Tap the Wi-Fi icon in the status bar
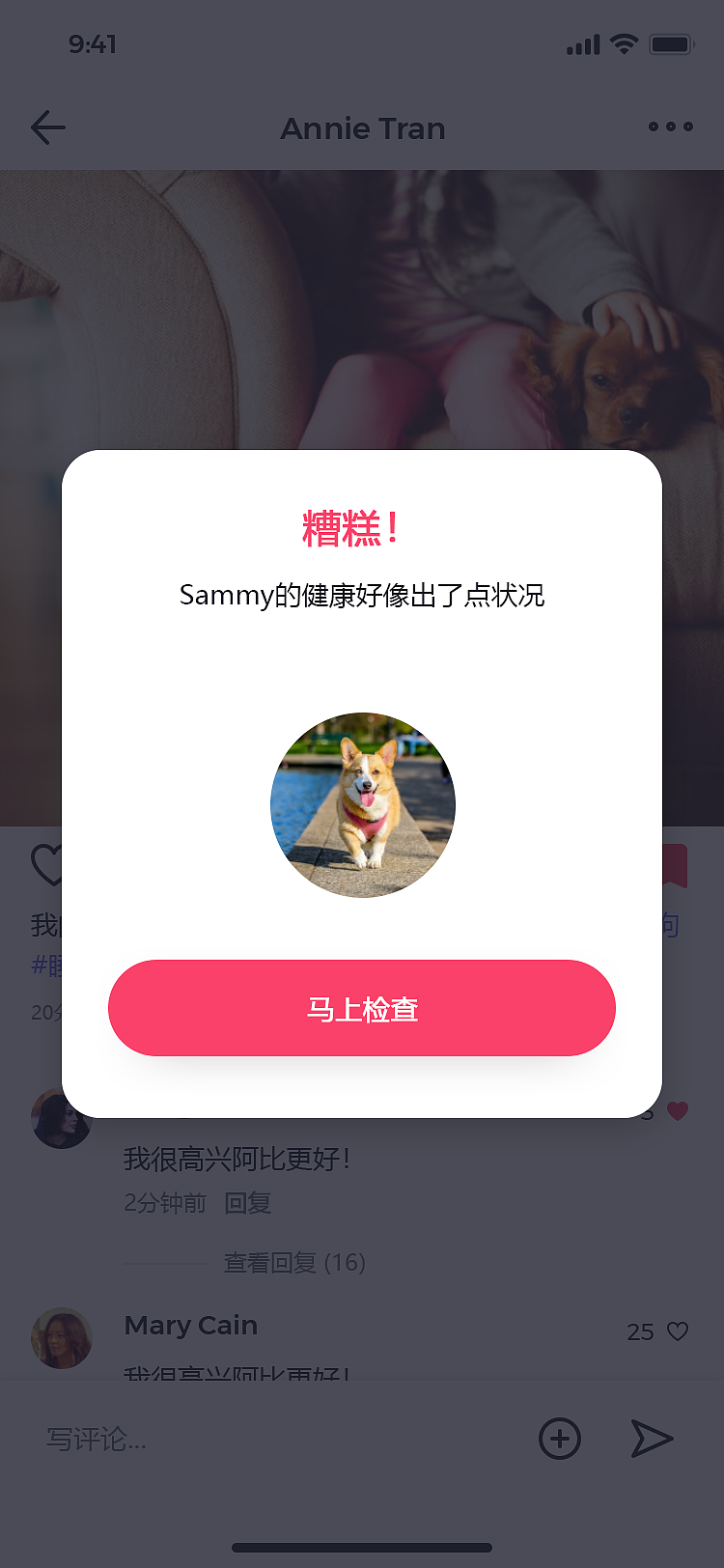The image size is (724, 1568). 625,44
